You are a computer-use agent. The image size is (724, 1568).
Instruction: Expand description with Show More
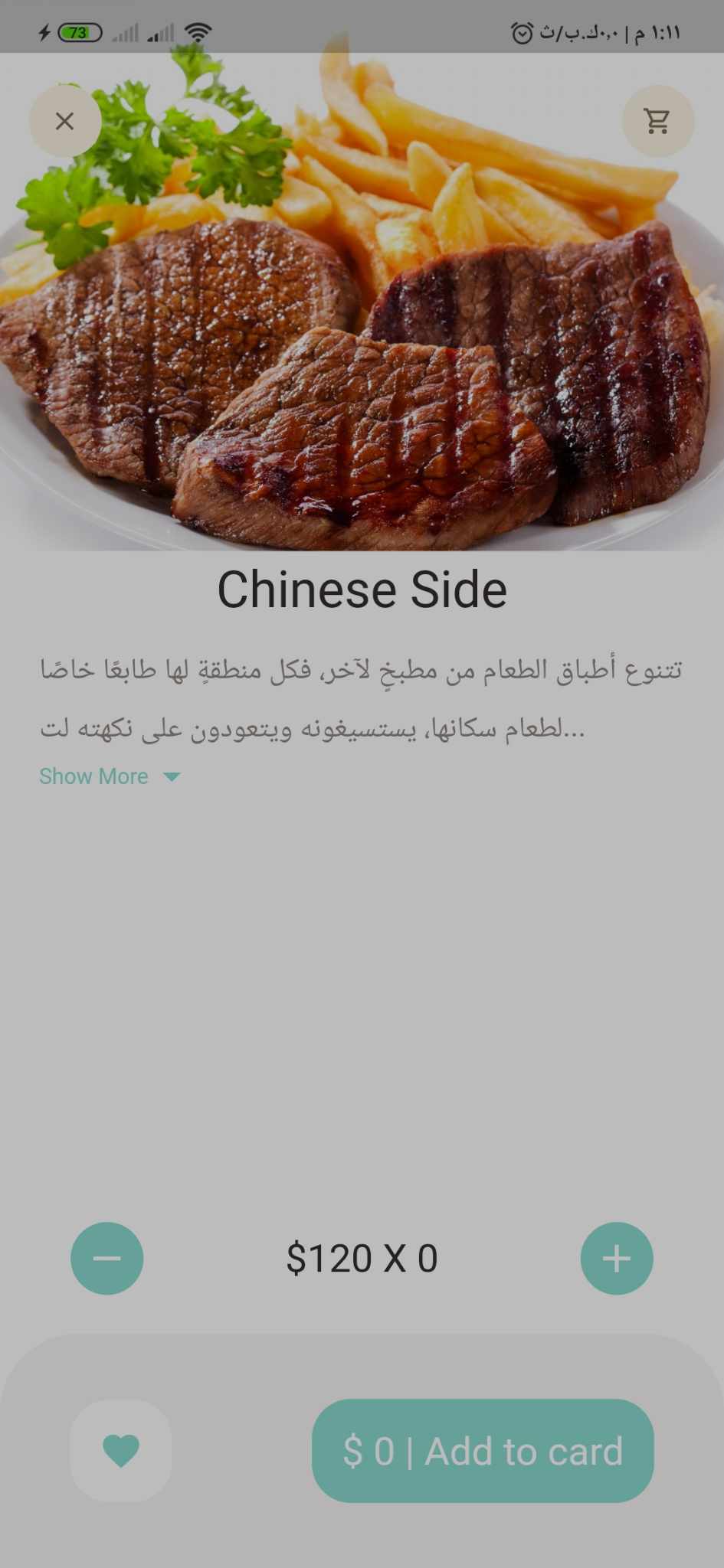(110, 776)
